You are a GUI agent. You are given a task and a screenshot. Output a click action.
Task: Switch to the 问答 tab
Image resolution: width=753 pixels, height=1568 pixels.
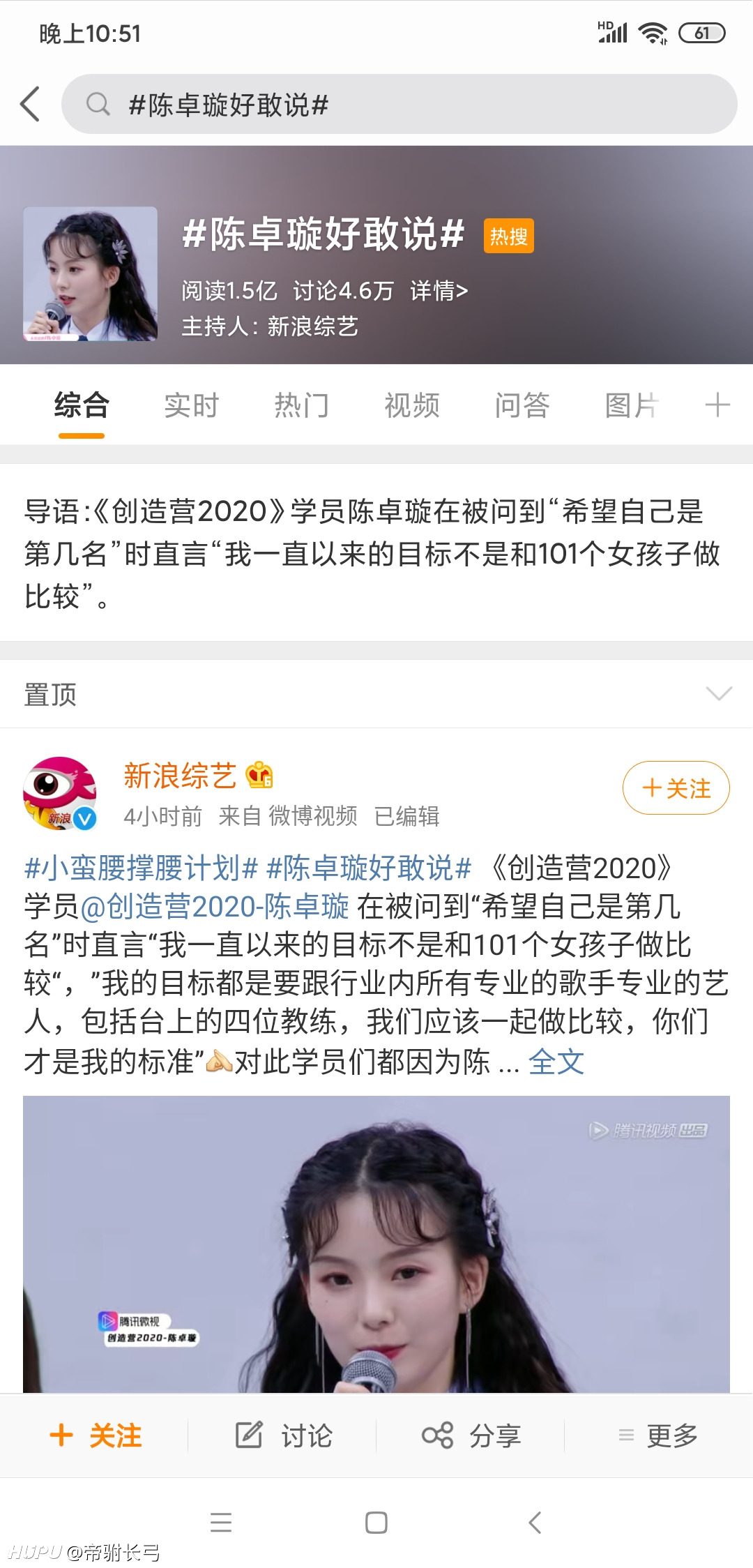522,405
